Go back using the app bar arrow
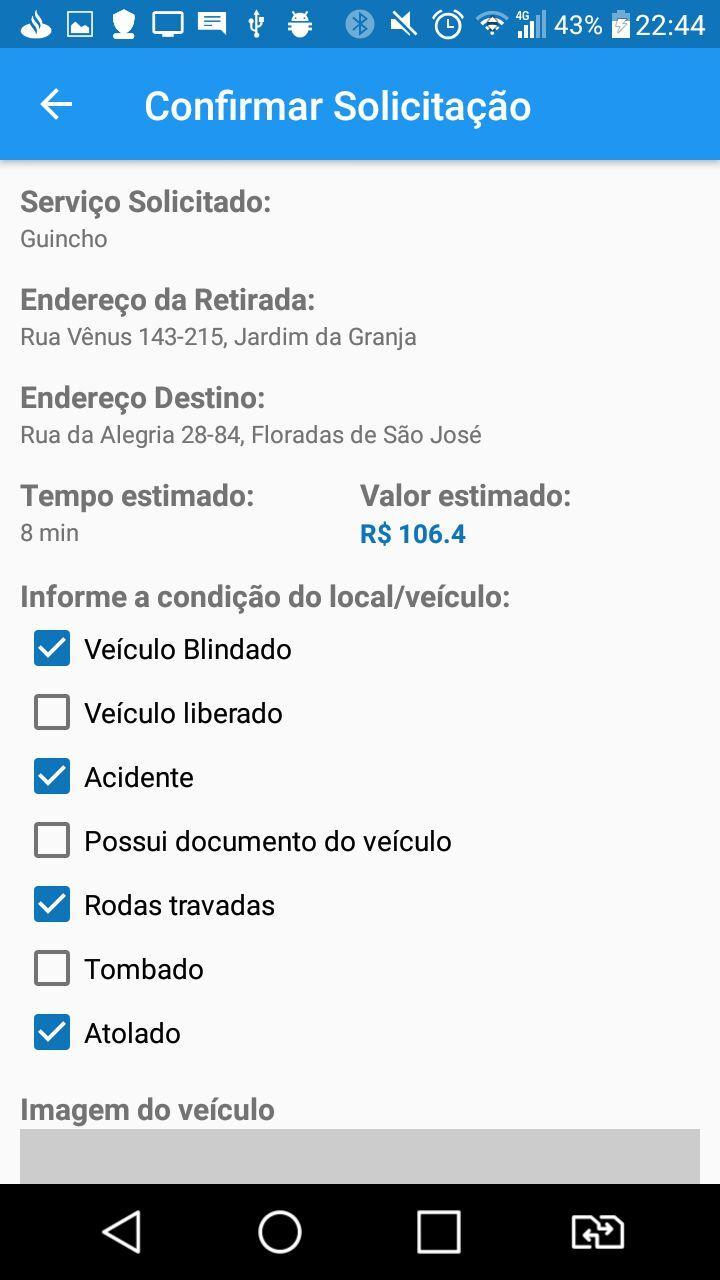 click(56, 104)
